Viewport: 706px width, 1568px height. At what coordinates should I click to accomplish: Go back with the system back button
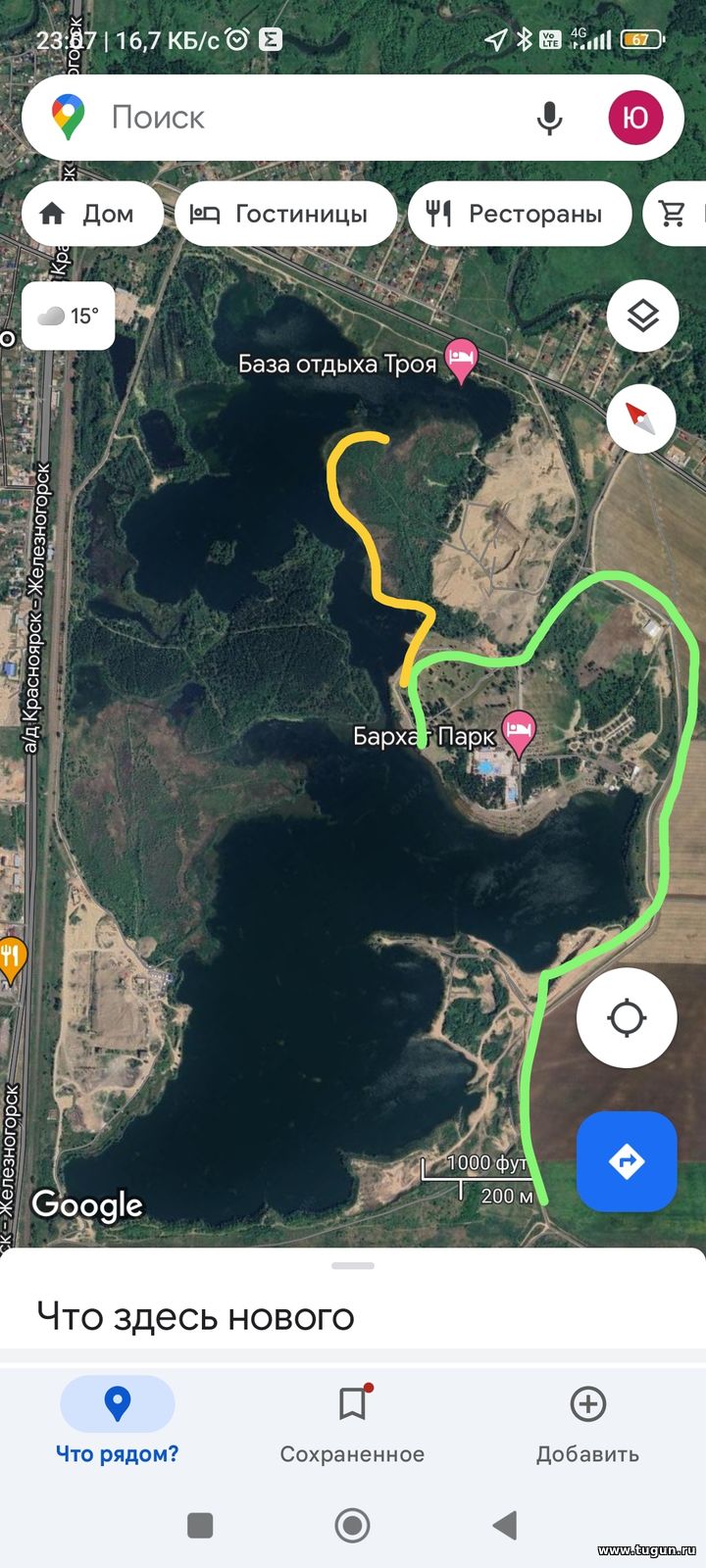pos(505,1525)
